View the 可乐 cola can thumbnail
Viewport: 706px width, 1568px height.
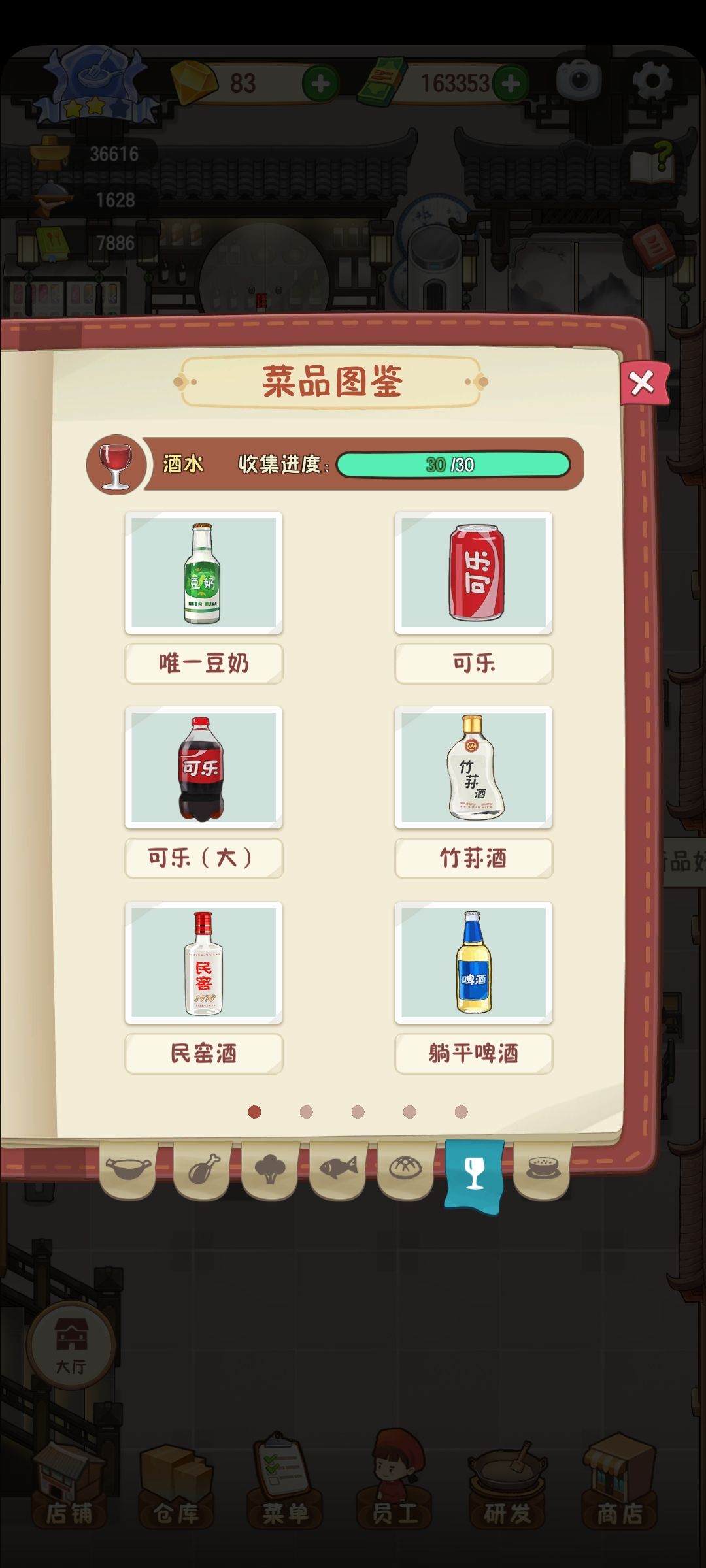473,574
